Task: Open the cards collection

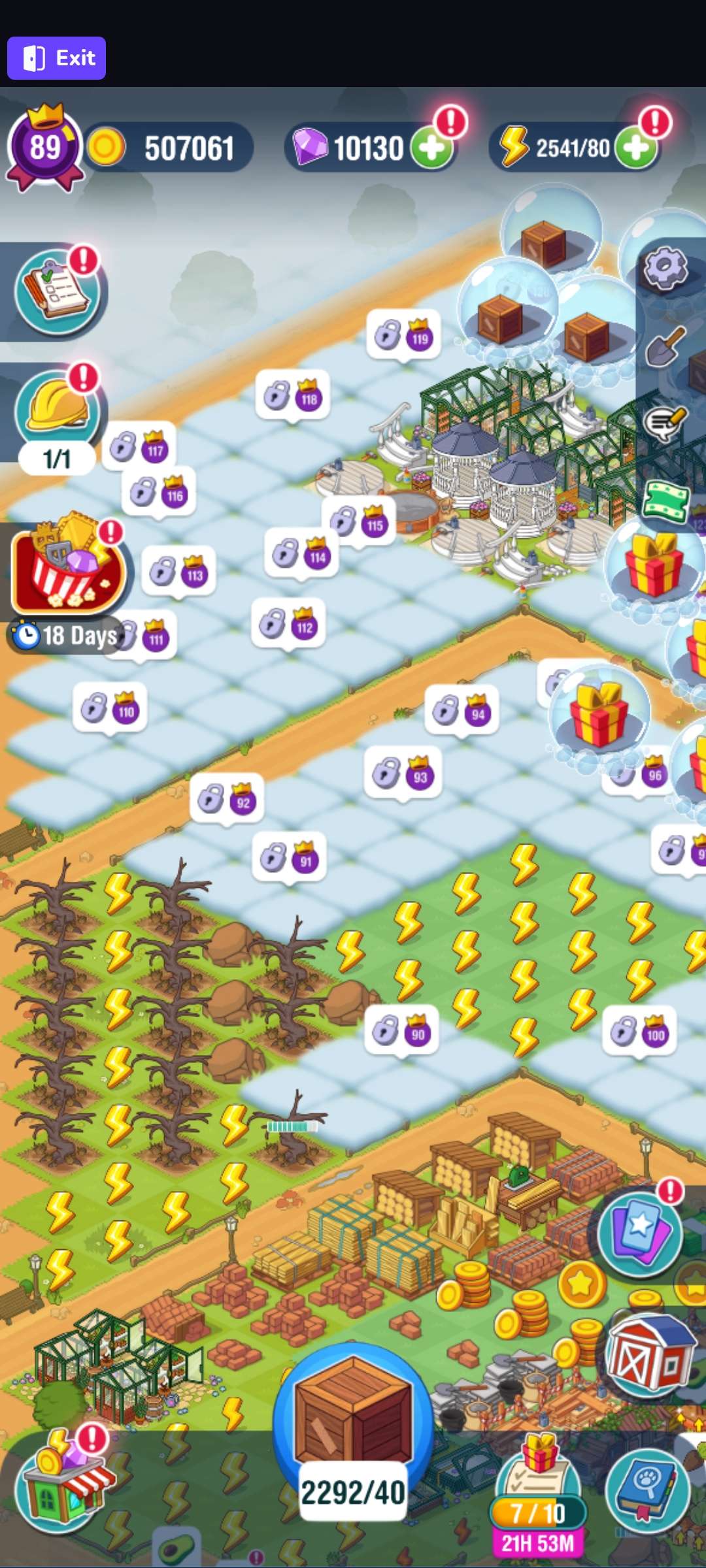Action: tap(641, 1230)
